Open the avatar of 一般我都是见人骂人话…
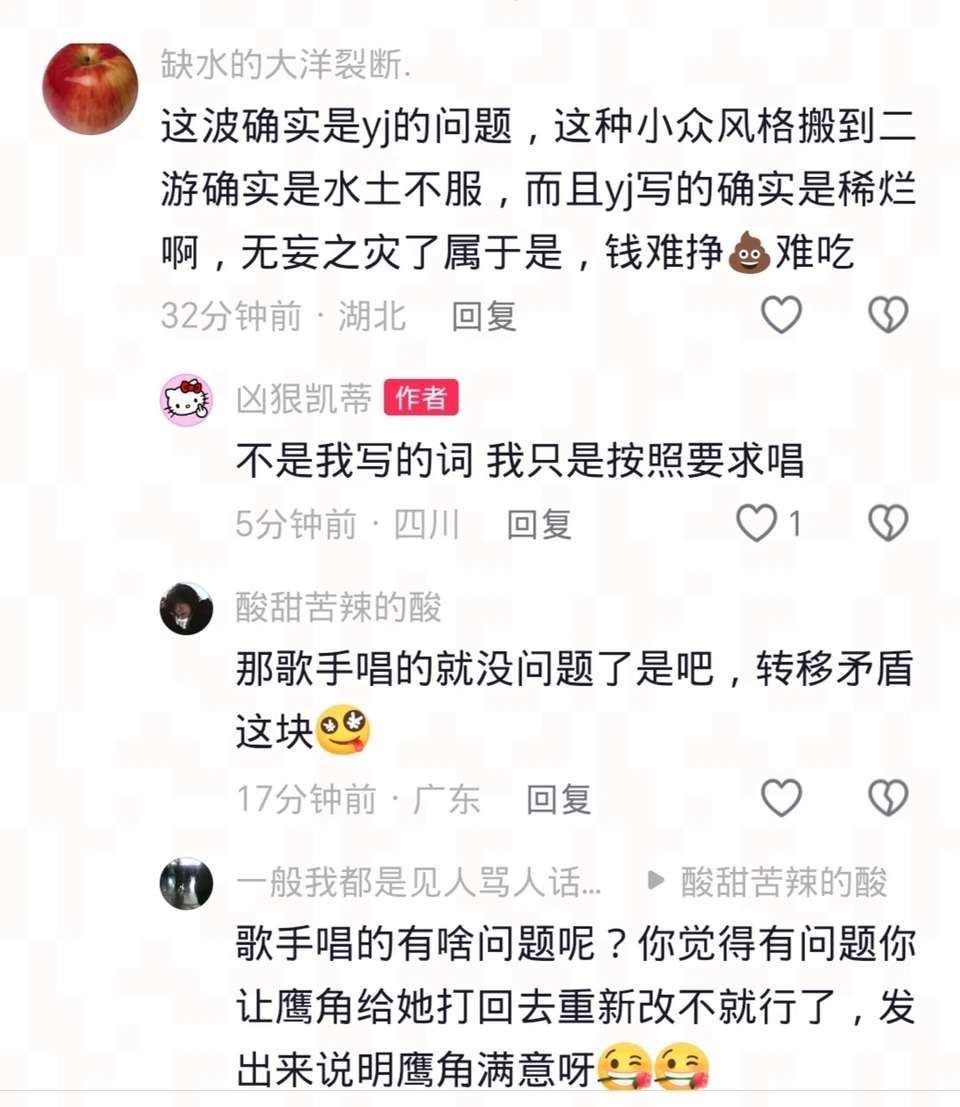This screenshot has height=1107, width=960. 187,883
